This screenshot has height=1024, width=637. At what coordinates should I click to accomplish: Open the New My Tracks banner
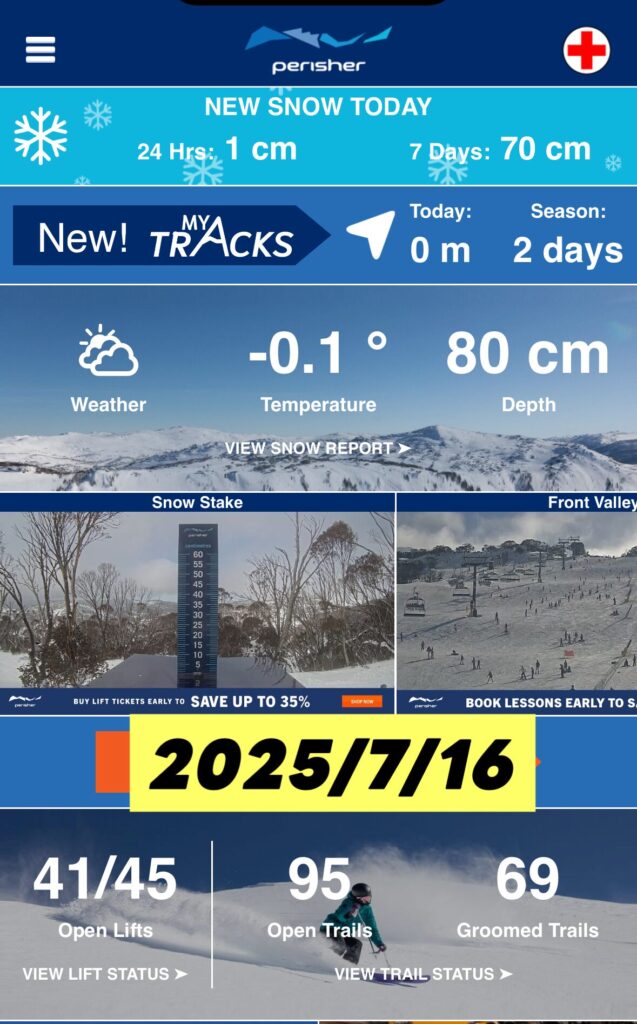[x=170, y=236]
